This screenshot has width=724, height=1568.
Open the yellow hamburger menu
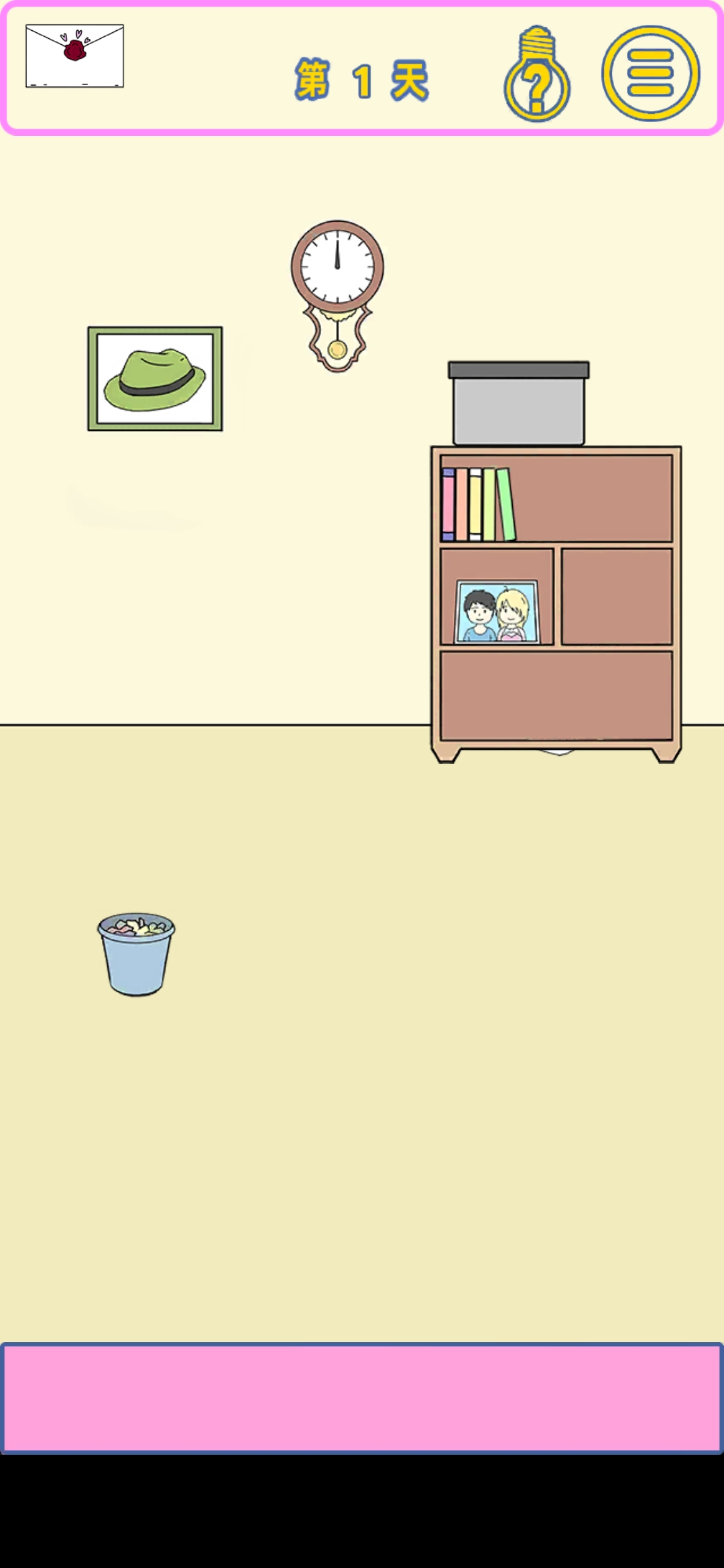[x=650, y=74]
